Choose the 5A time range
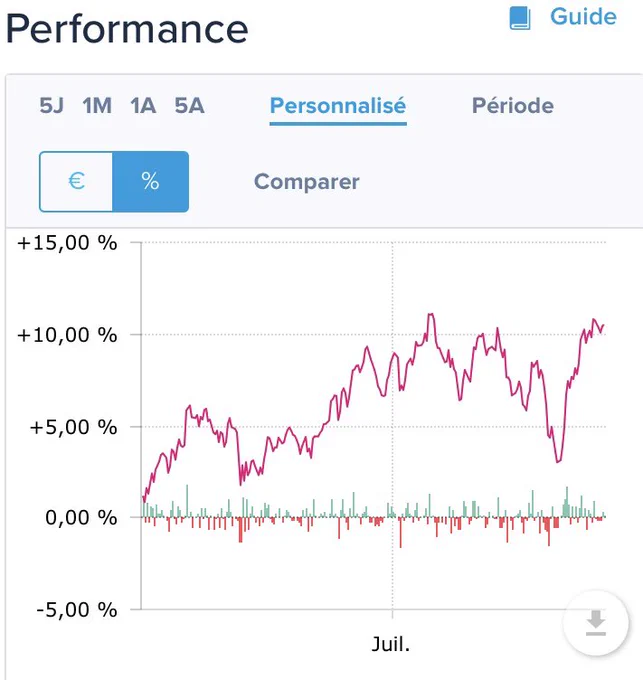The width and height of the screenshot is (643, 680). (x=189, y=106)
